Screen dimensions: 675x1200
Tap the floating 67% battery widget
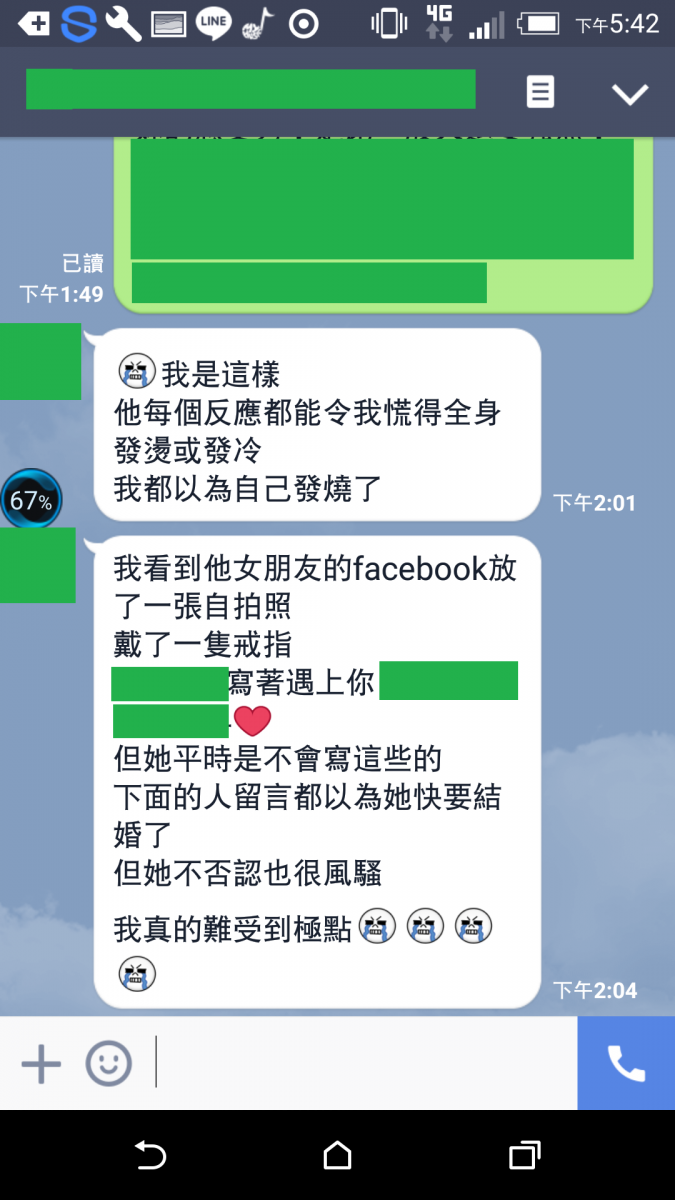coord(31,500)
